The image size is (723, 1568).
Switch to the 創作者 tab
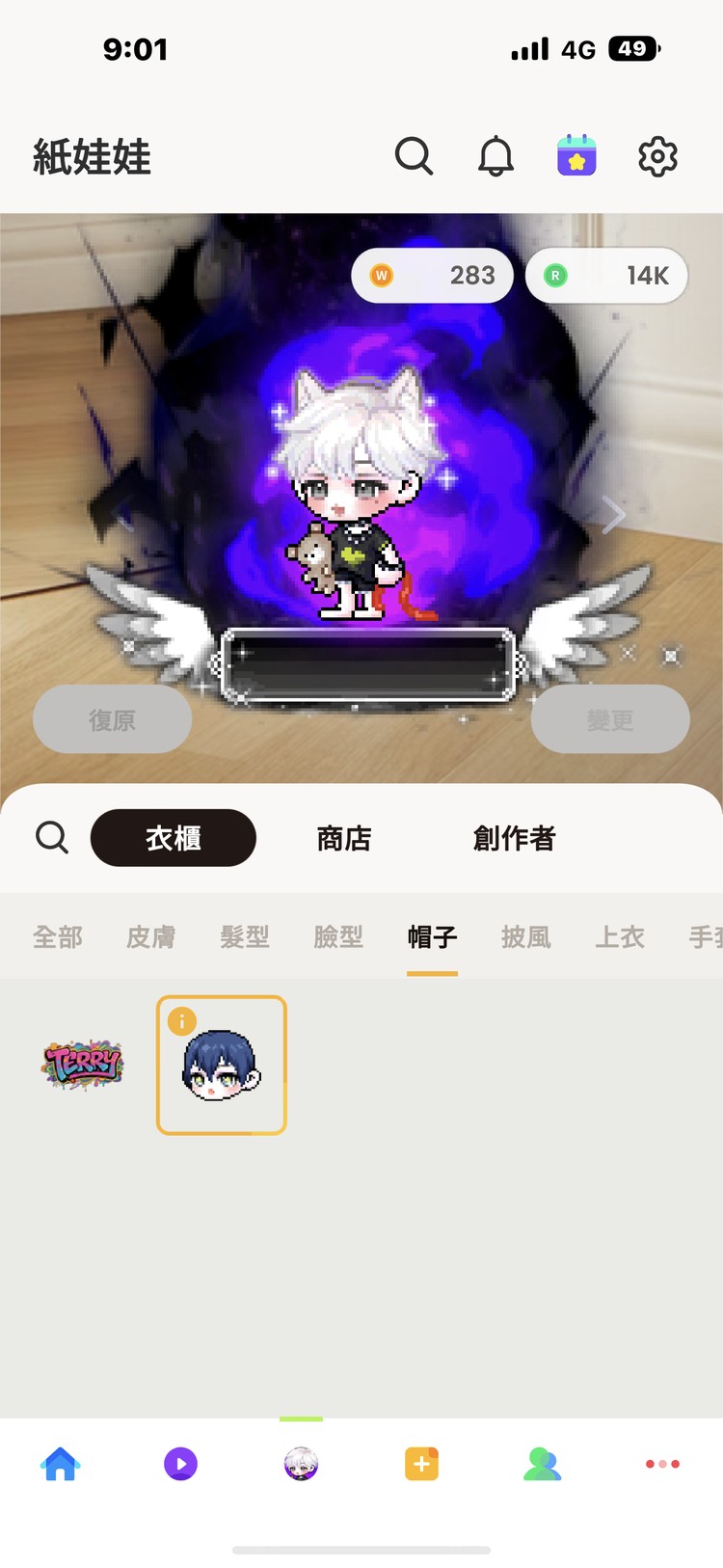pyautogui.click(x=514, y=838)
